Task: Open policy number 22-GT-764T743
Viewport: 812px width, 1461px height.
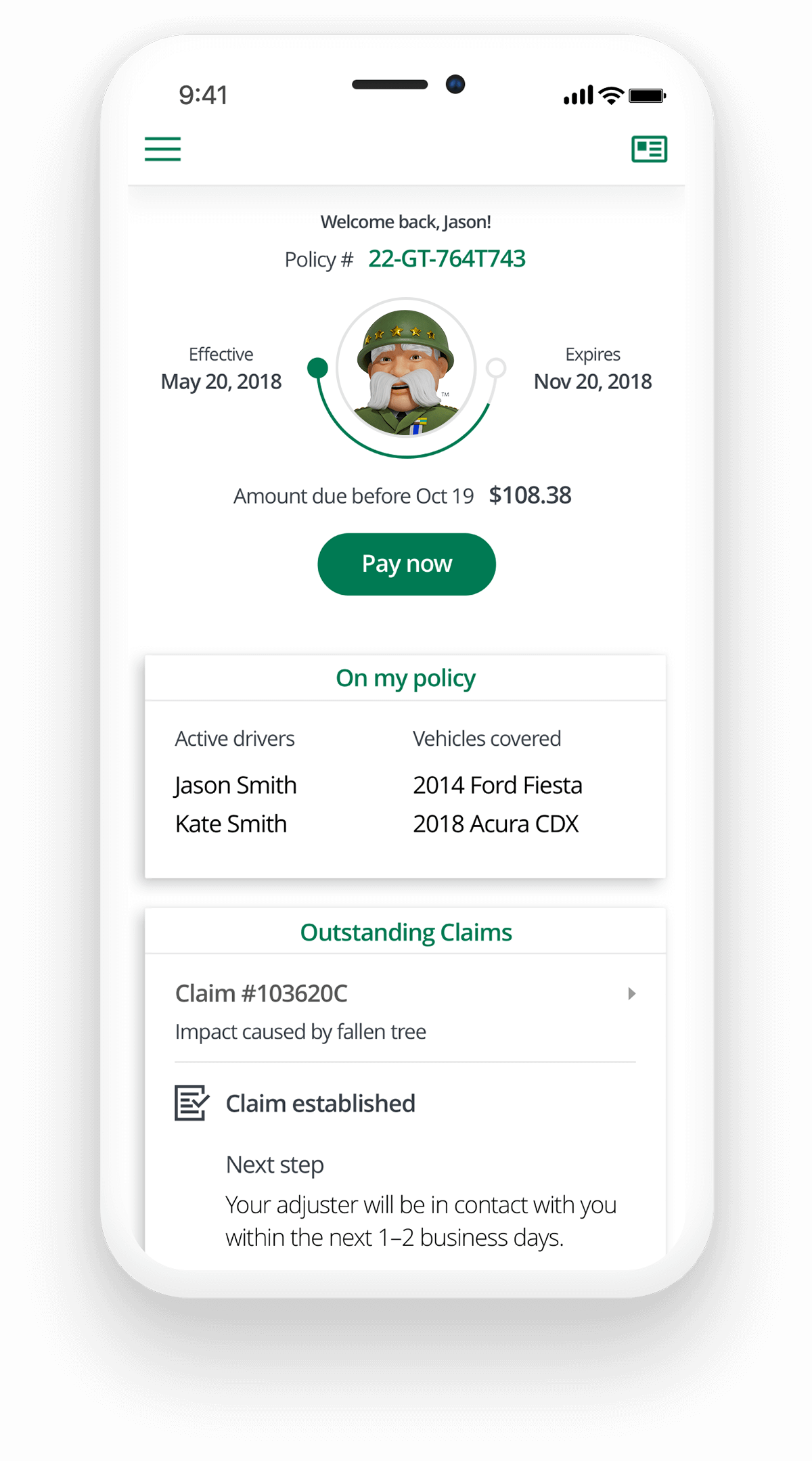Action: (447, 258)
